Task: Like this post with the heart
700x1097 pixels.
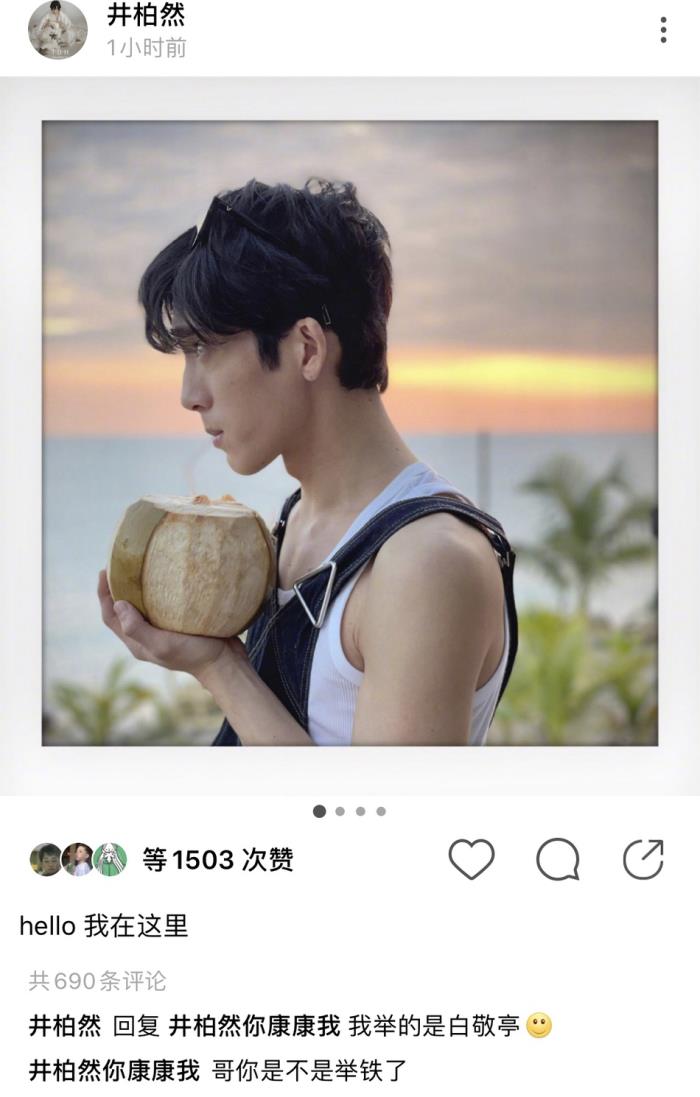Action: click(x=471, y=859)
